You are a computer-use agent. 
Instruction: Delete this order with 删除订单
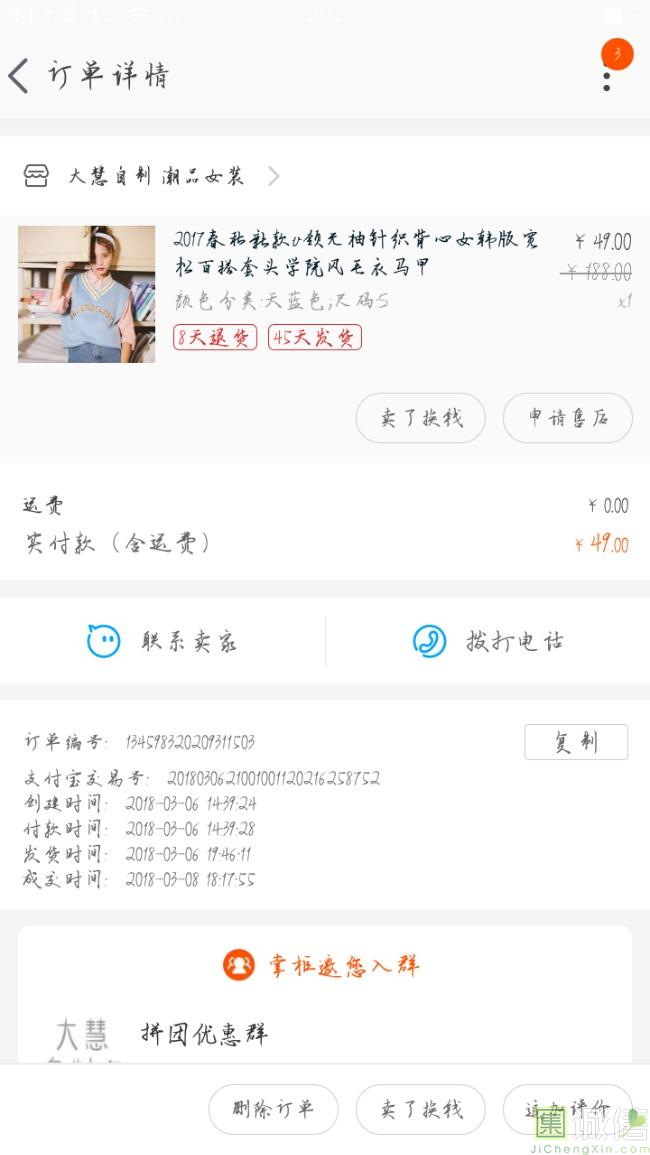click(273, 1109)
